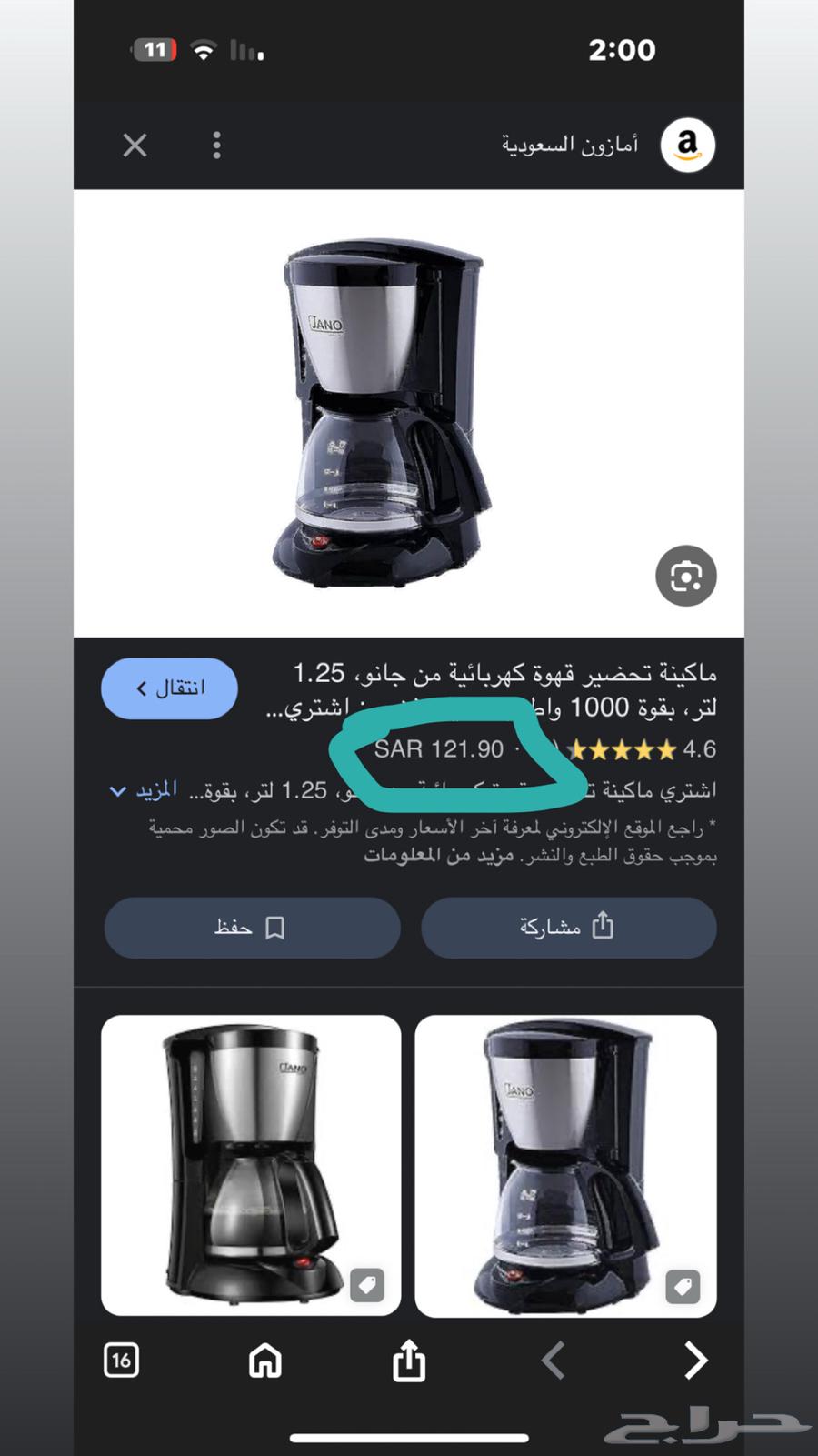Tap the مشاركة share button

(568, 927)
